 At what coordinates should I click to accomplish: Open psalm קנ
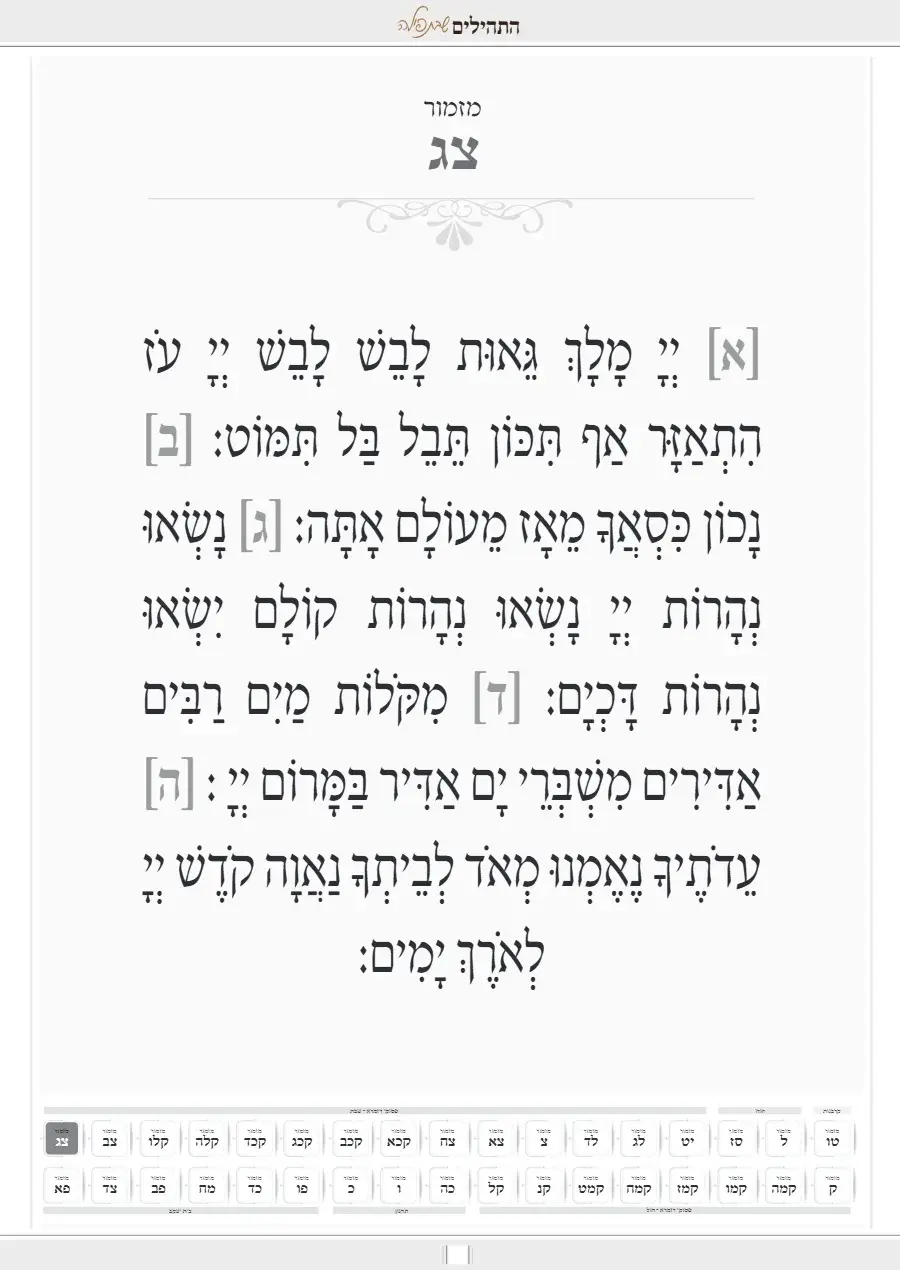(x=544, y=1185)
